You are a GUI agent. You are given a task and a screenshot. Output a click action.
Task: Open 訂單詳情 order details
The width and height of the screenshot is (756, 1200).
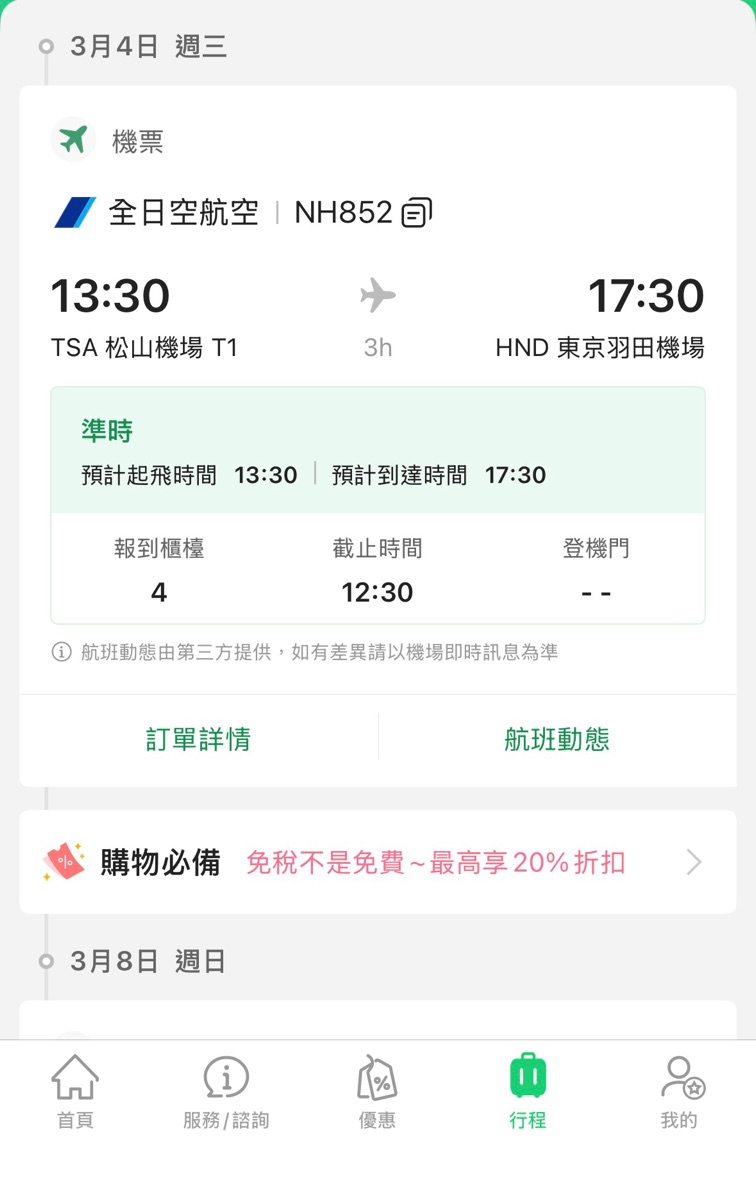197,740
